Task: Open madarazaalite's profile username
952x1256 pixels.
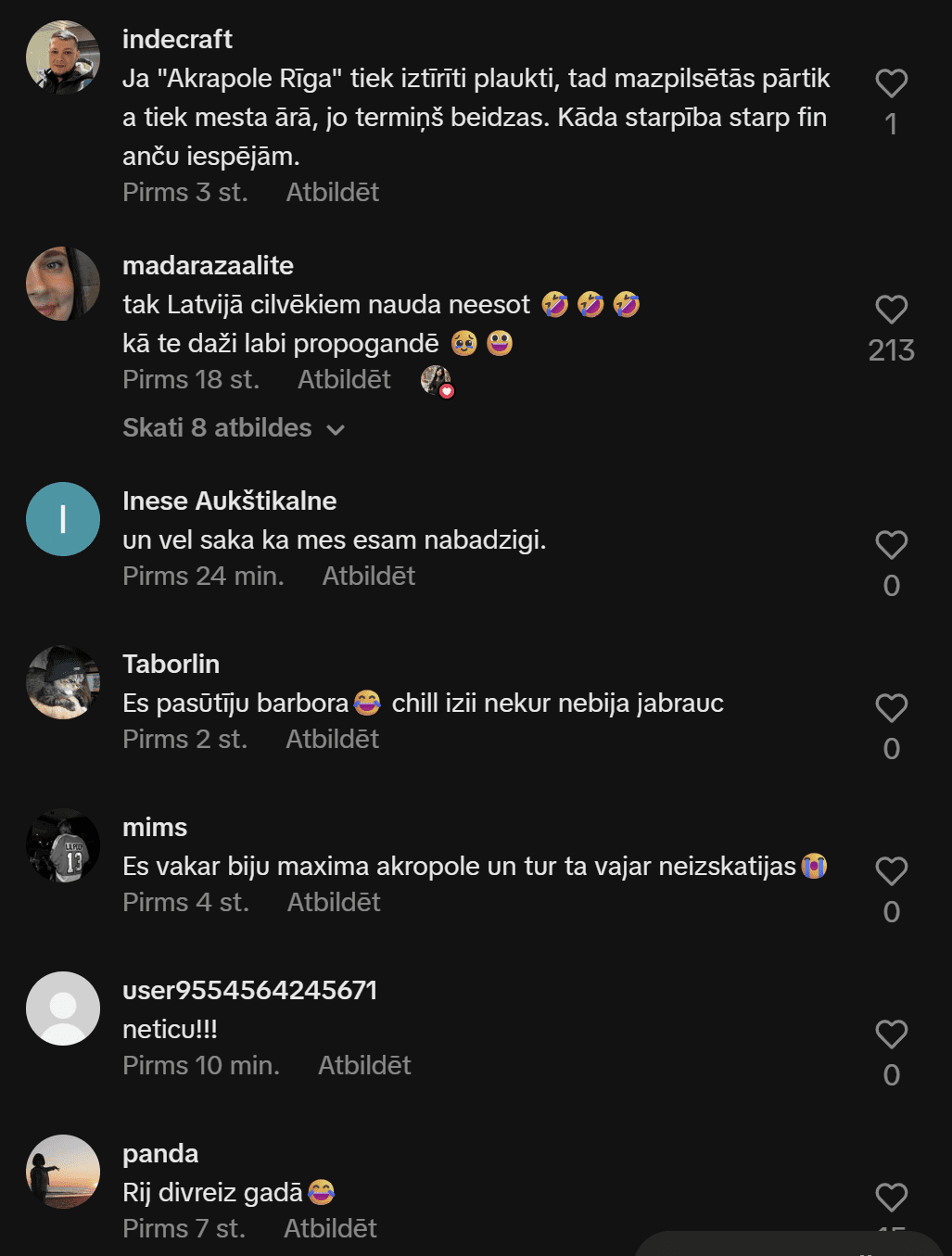Action: 208,266
